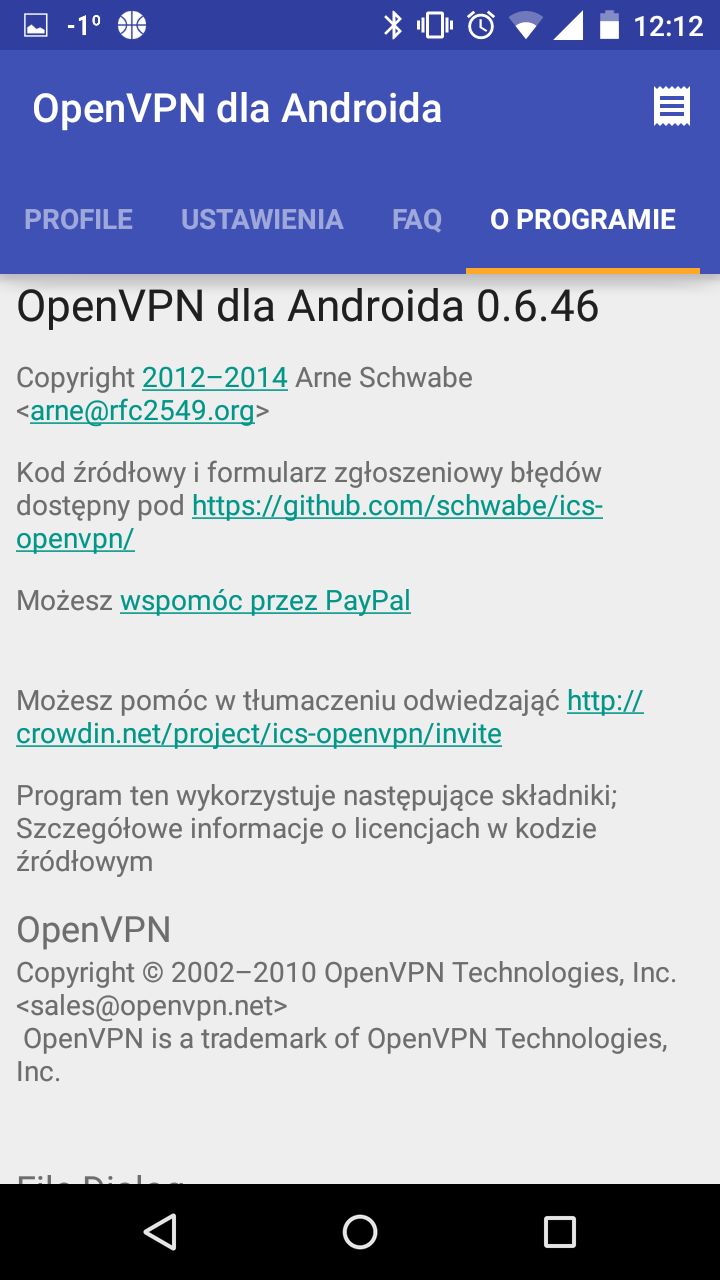This screenshot has height=1280, width=720.
Task: Follow the wspomóc przez PayPal link
Action: pos(265,601)
